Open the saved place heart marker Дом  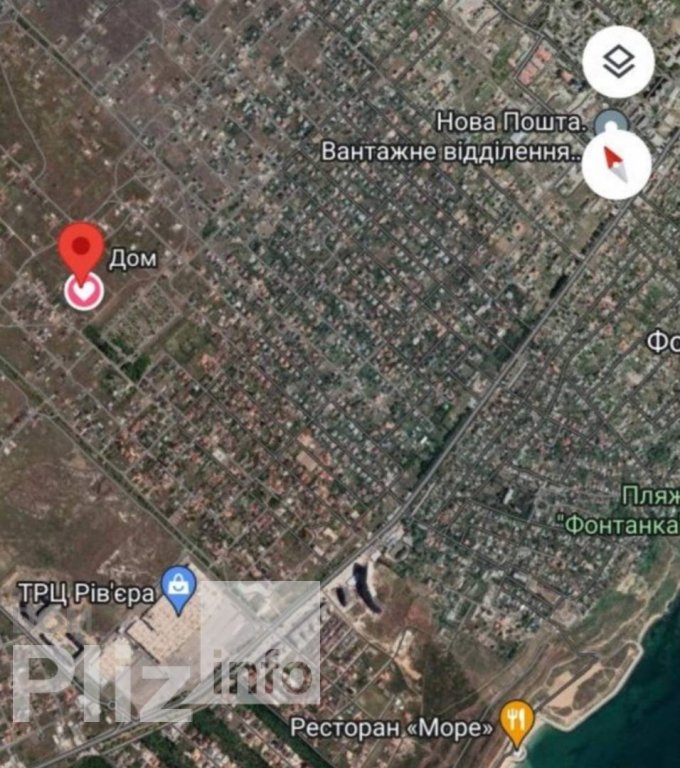click(83, 291)
